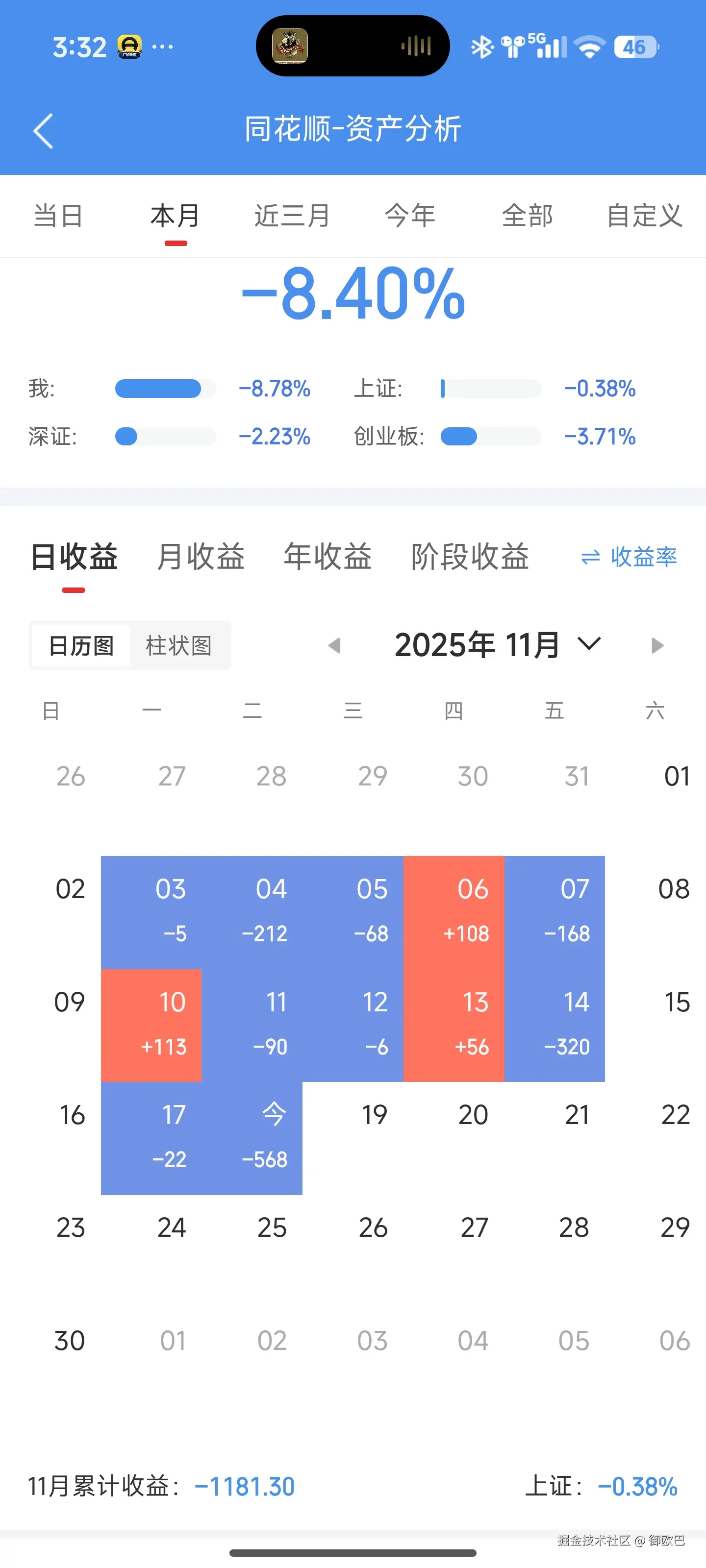Select the 全部 time range tab

point(528,216)
